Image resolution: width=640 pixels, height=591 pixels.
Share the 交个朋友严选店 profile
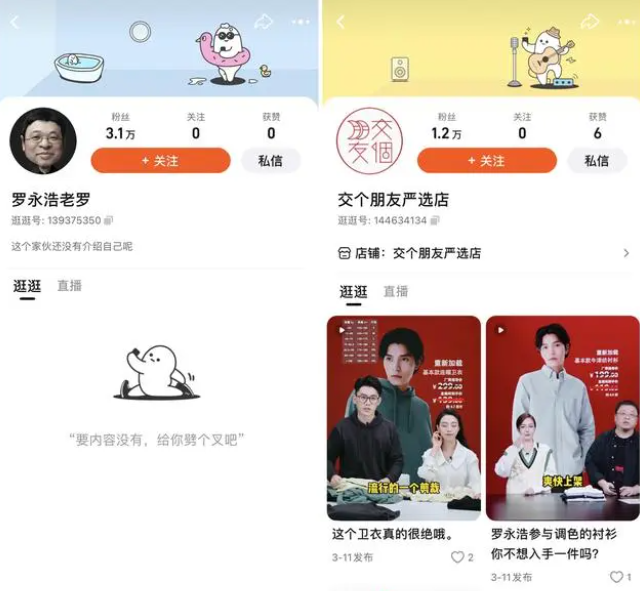click(x=590, y=21)
